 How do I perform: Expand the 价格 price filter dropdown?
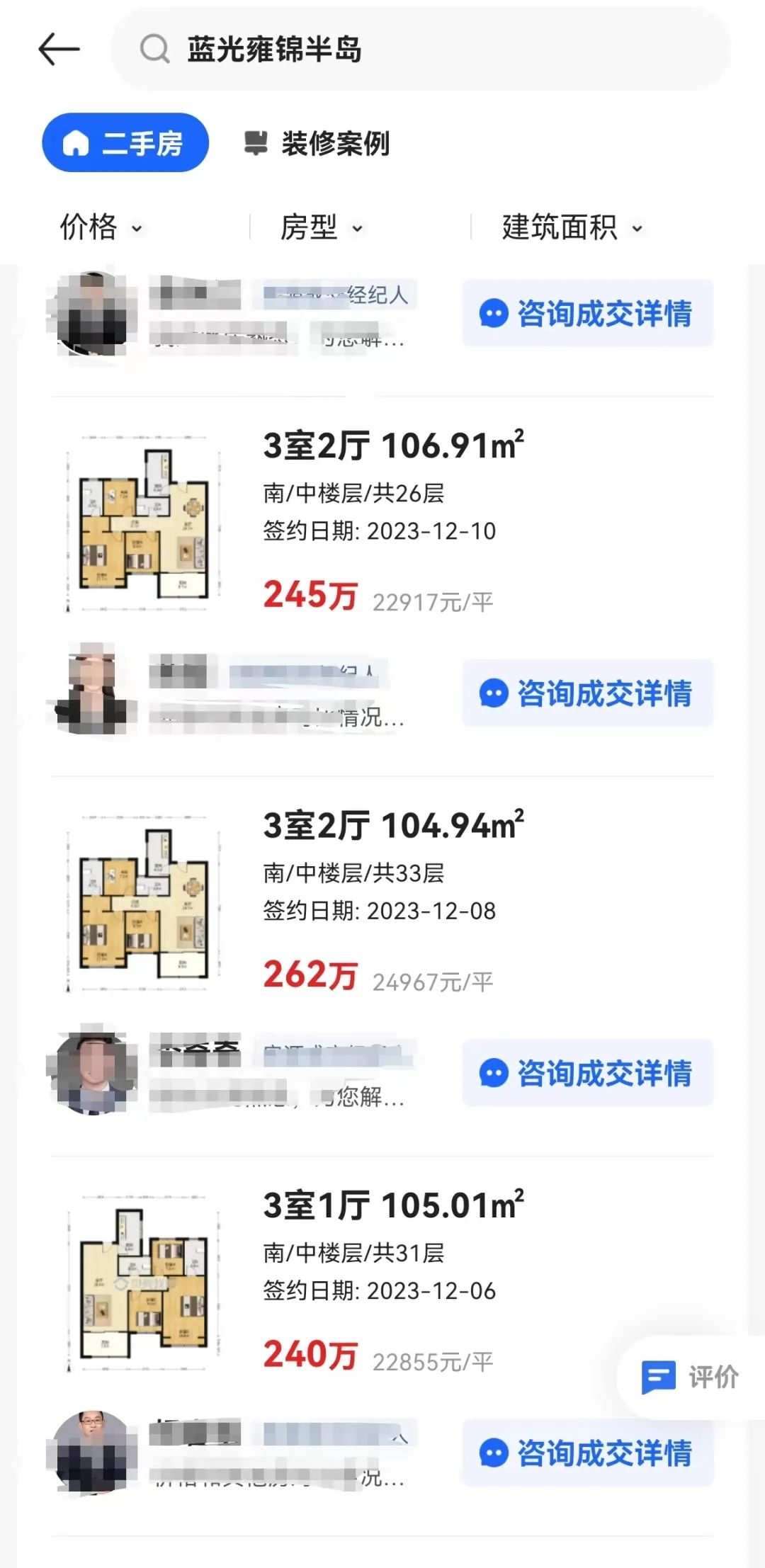[x=101, y=228]
